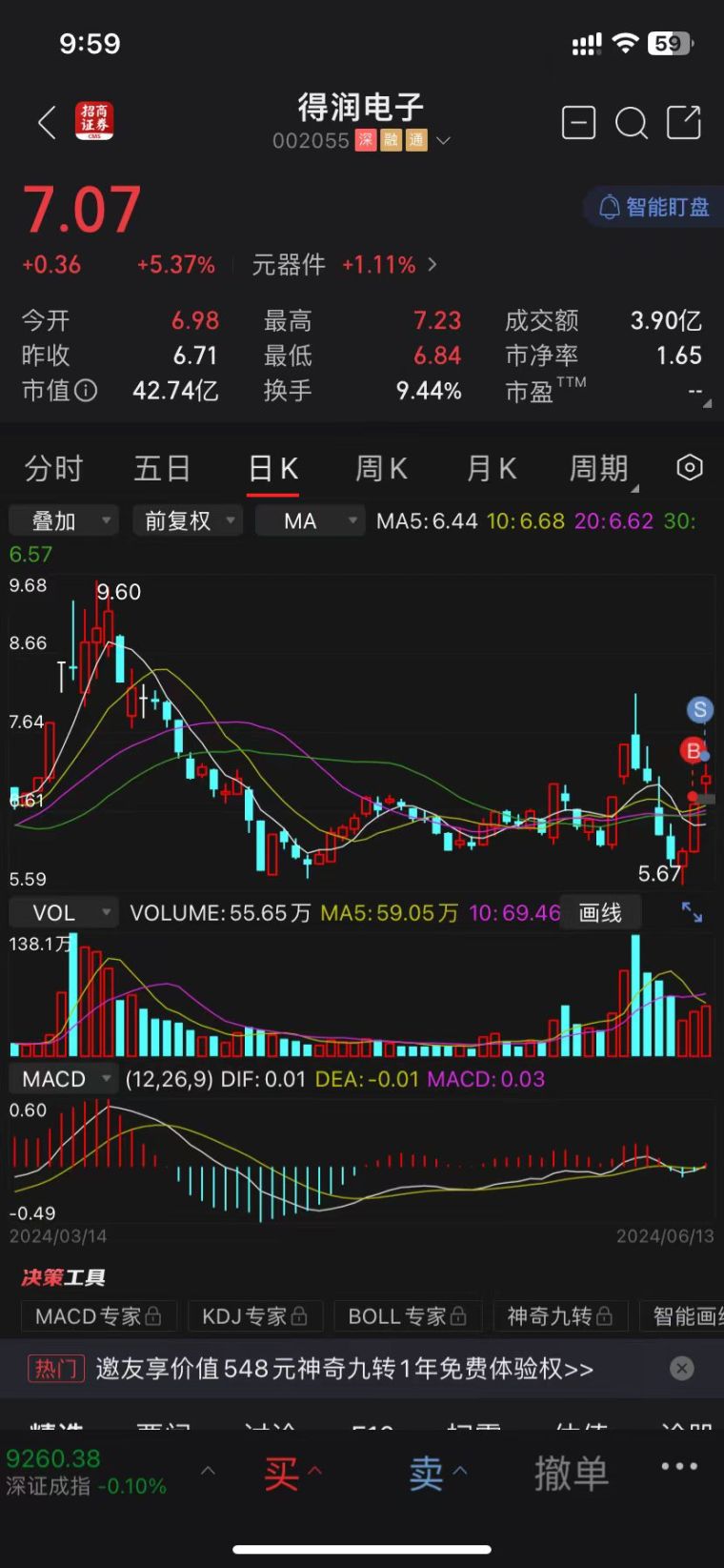Switch to the 五日 chart tab
Viewport: 724px width, 1568px height.
[x=162, y=468]
